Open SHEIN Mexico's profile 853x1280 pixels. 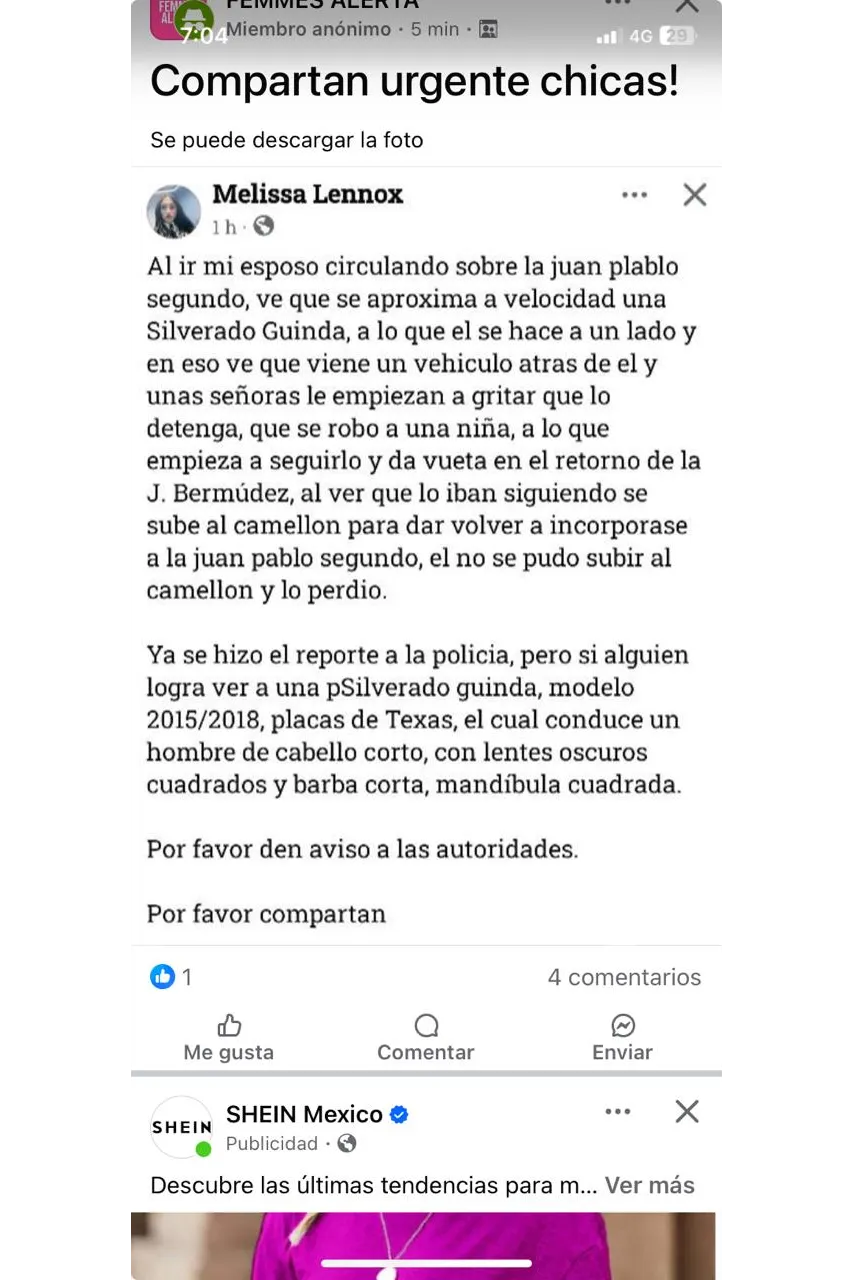(x=304, y=1114)
